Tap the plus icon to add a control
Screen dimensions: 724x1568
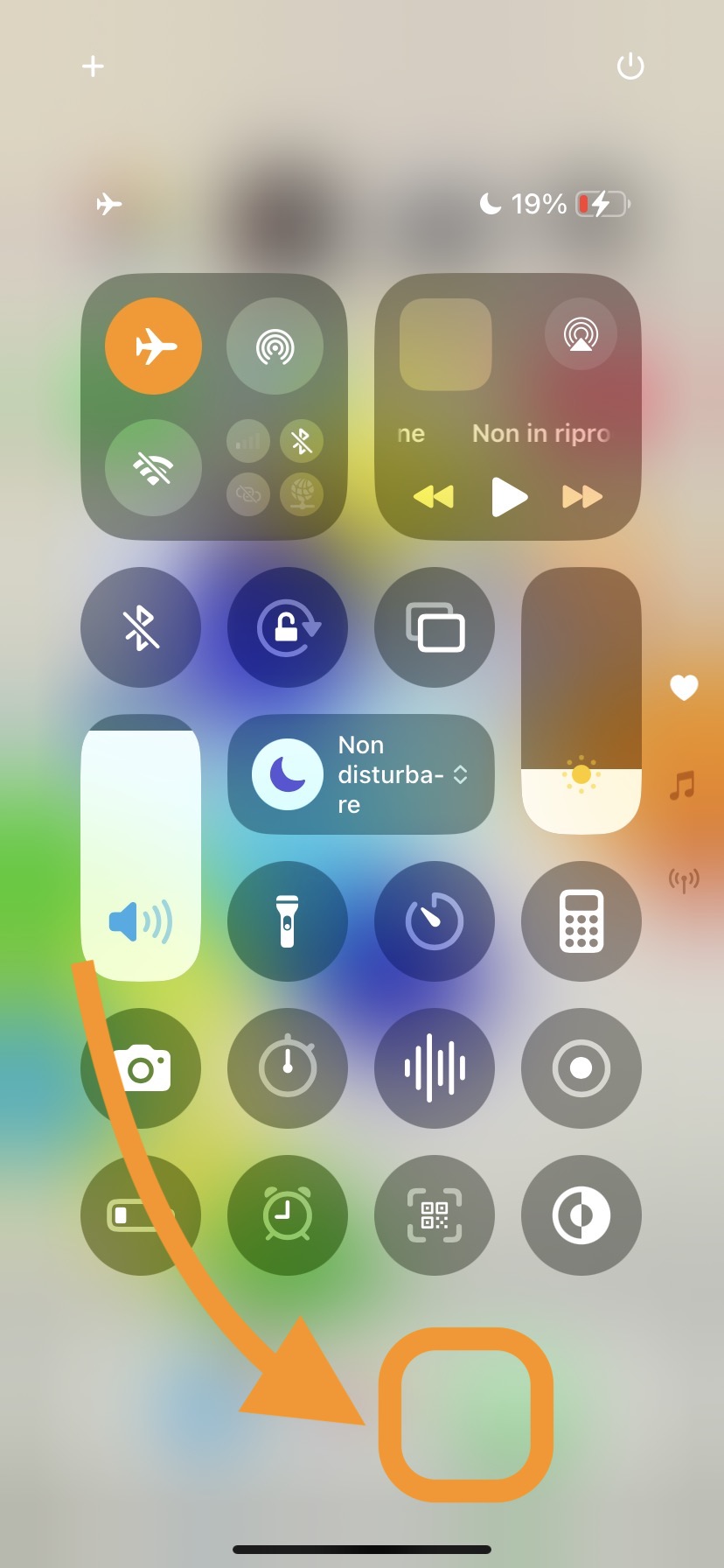[93, 66]
